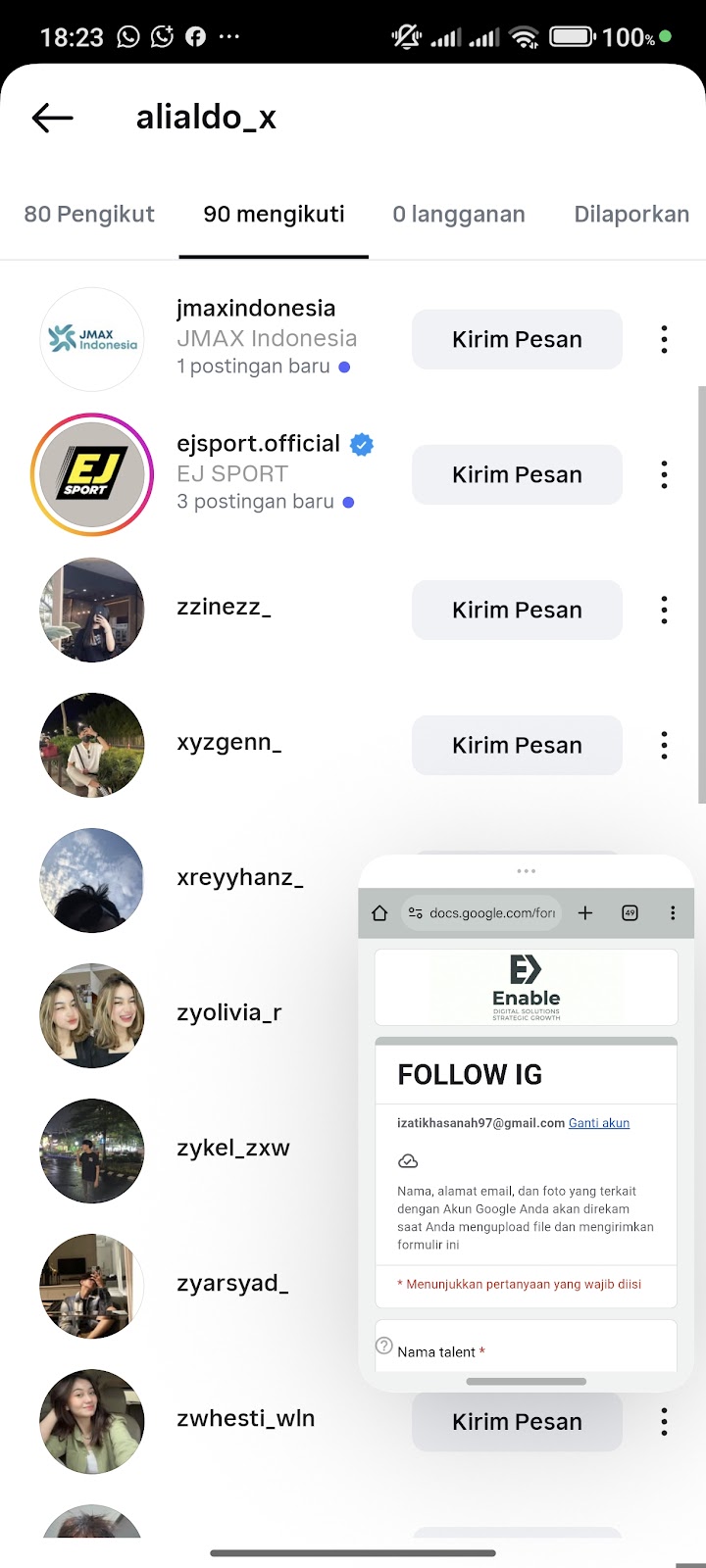Switch to the 0 langganan tab

tap(459, 215)
